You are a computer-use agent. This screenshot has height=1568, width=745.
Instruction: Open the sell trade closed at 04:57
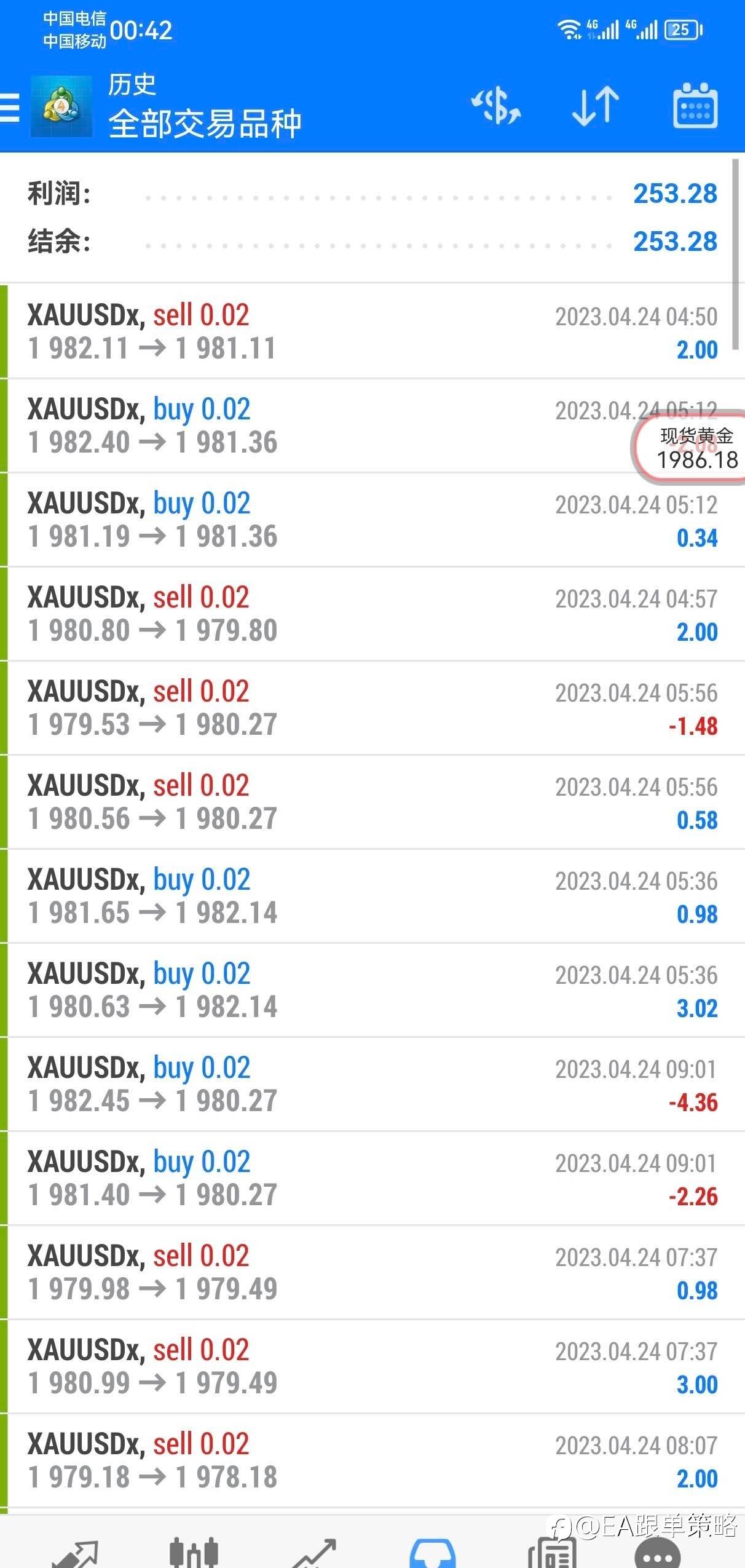pyautogui.click(x=372, y=614)
